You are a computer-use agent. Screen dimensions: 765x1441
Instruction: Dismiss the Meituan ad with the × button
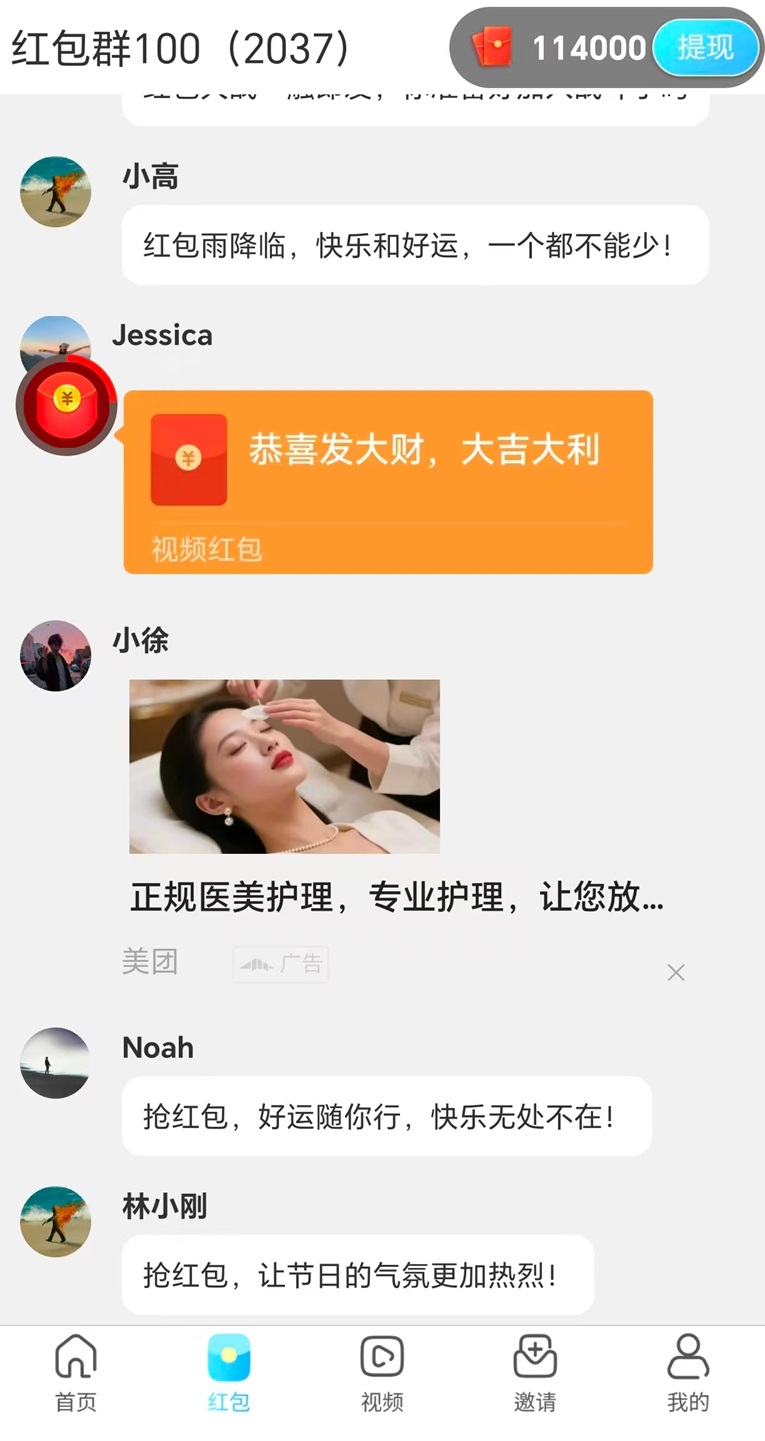(676, 971)
